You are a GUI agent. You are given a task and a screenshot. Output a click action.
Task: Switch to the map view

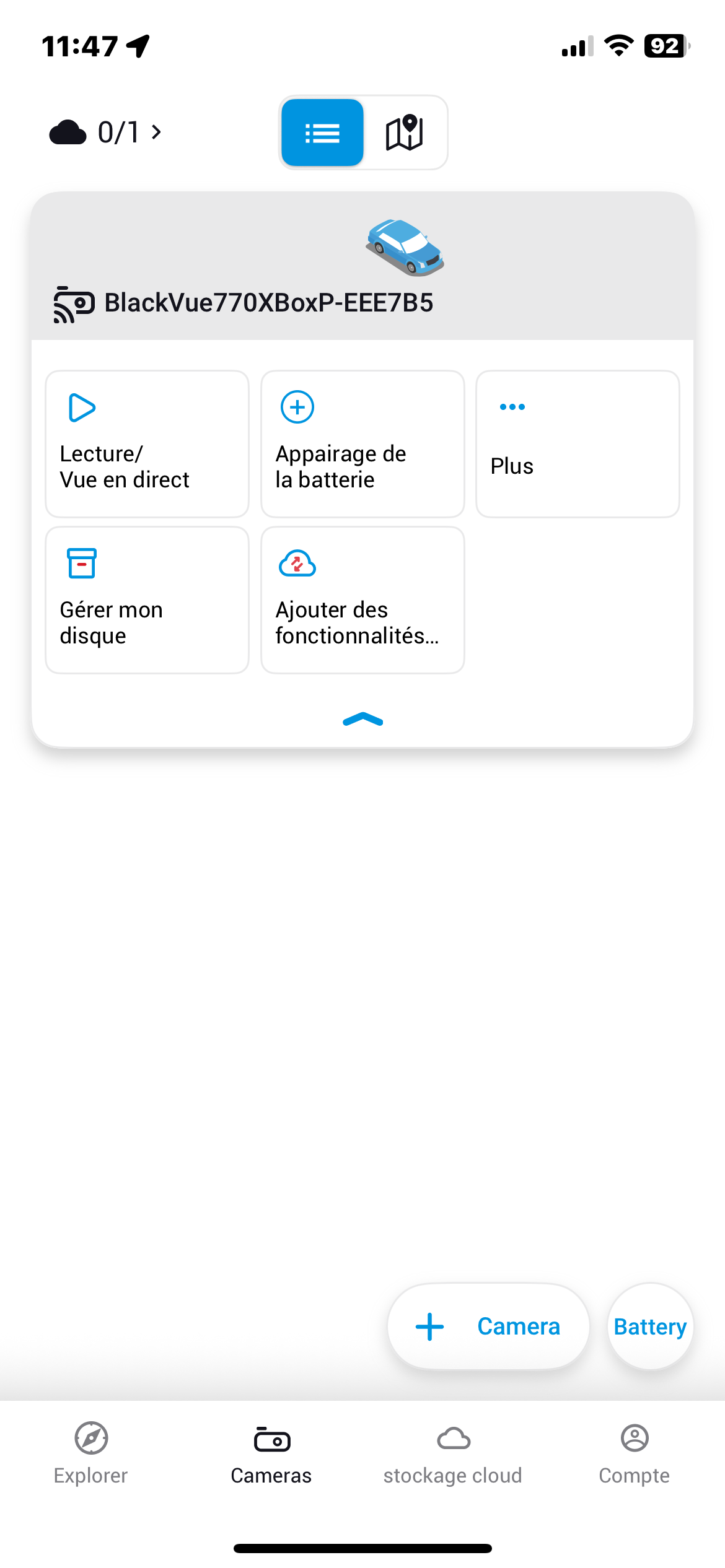click(x=405, y=133)
